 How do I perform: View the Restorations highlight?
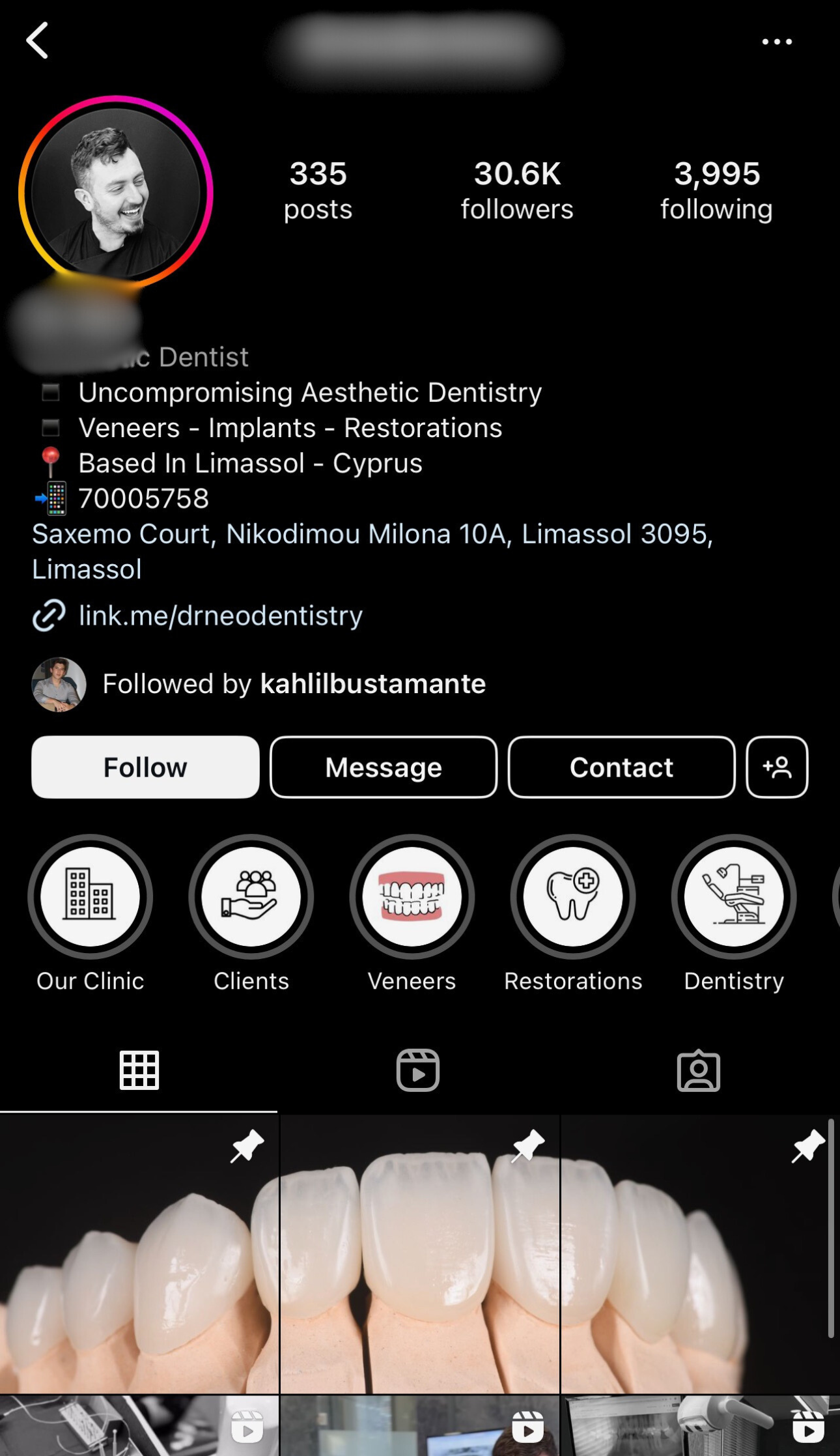coord(572,897)
